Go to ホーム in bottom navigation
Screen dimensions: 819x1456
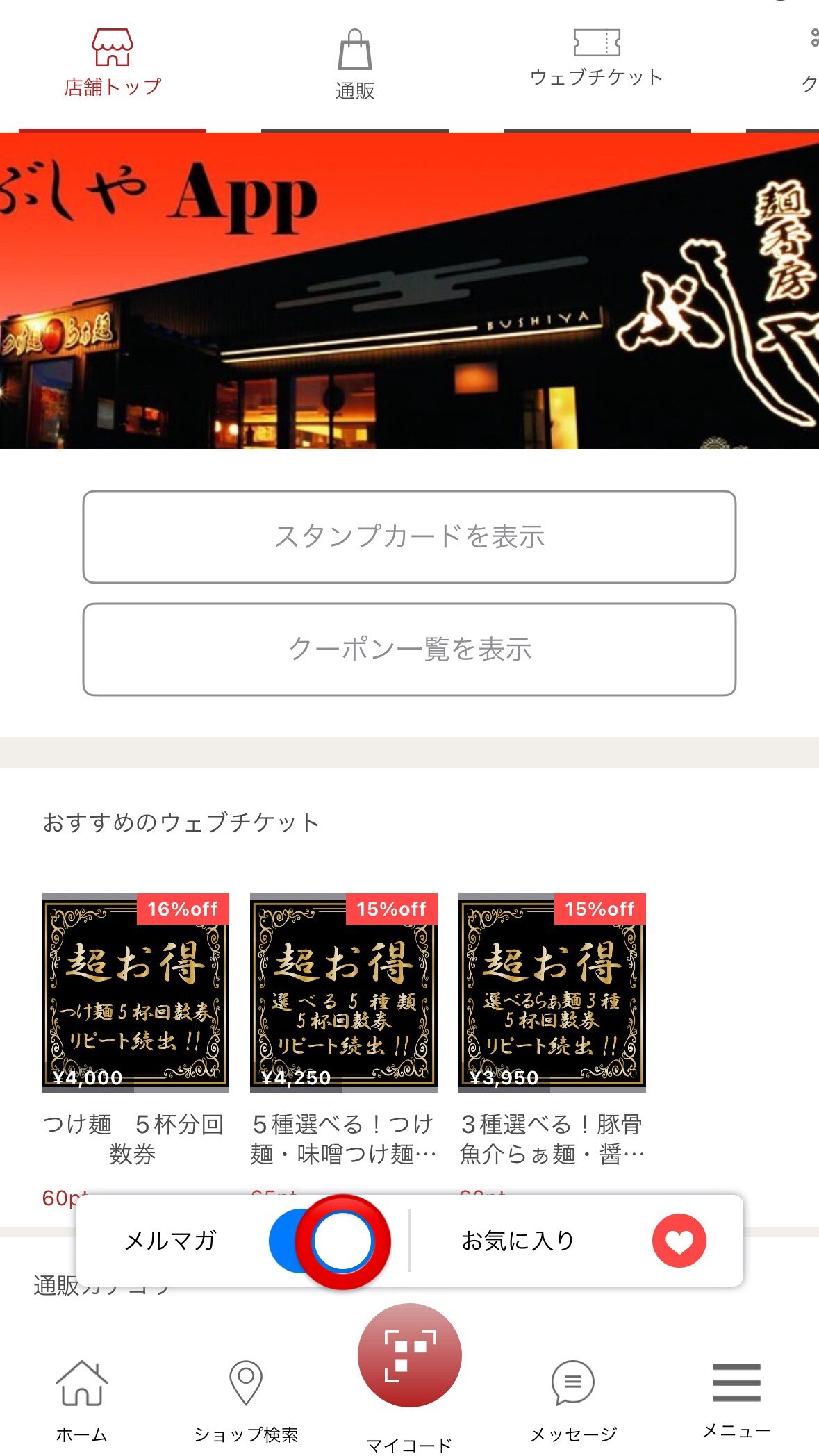82,1396
